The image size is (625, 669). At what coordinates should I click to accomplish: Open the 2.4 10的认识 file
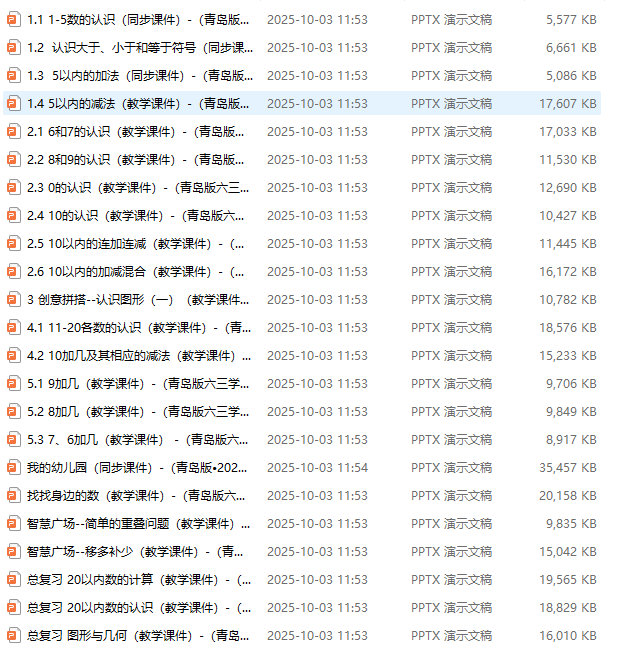(x=138, y=215)
